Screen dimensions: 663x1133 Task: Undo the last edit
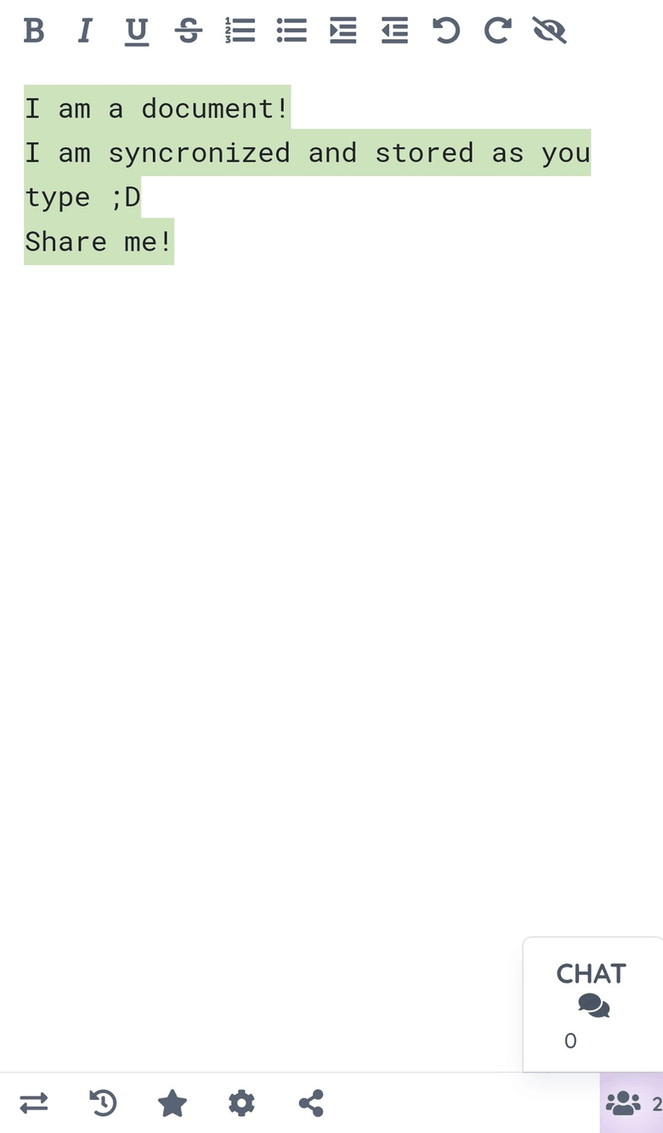(x=446, y=31)
